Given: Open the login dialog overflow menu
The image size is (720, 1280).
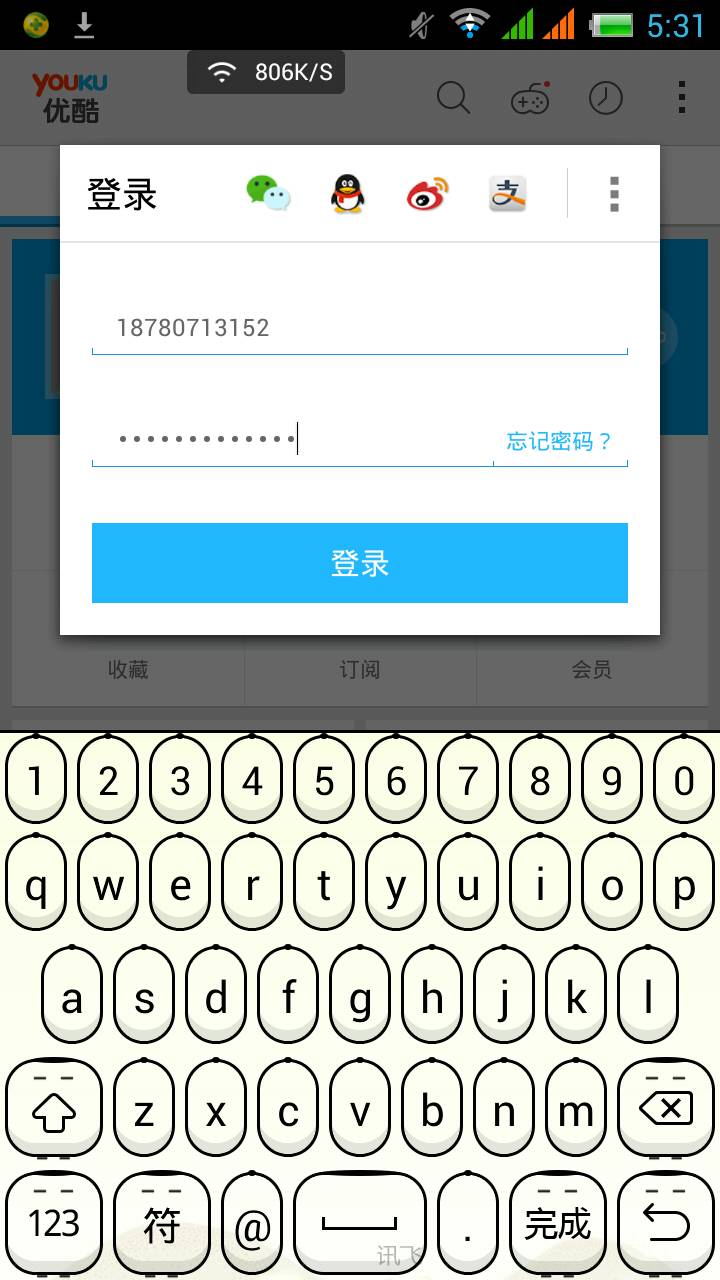Looking at the screenshot, I should click(x=614, y=193).
